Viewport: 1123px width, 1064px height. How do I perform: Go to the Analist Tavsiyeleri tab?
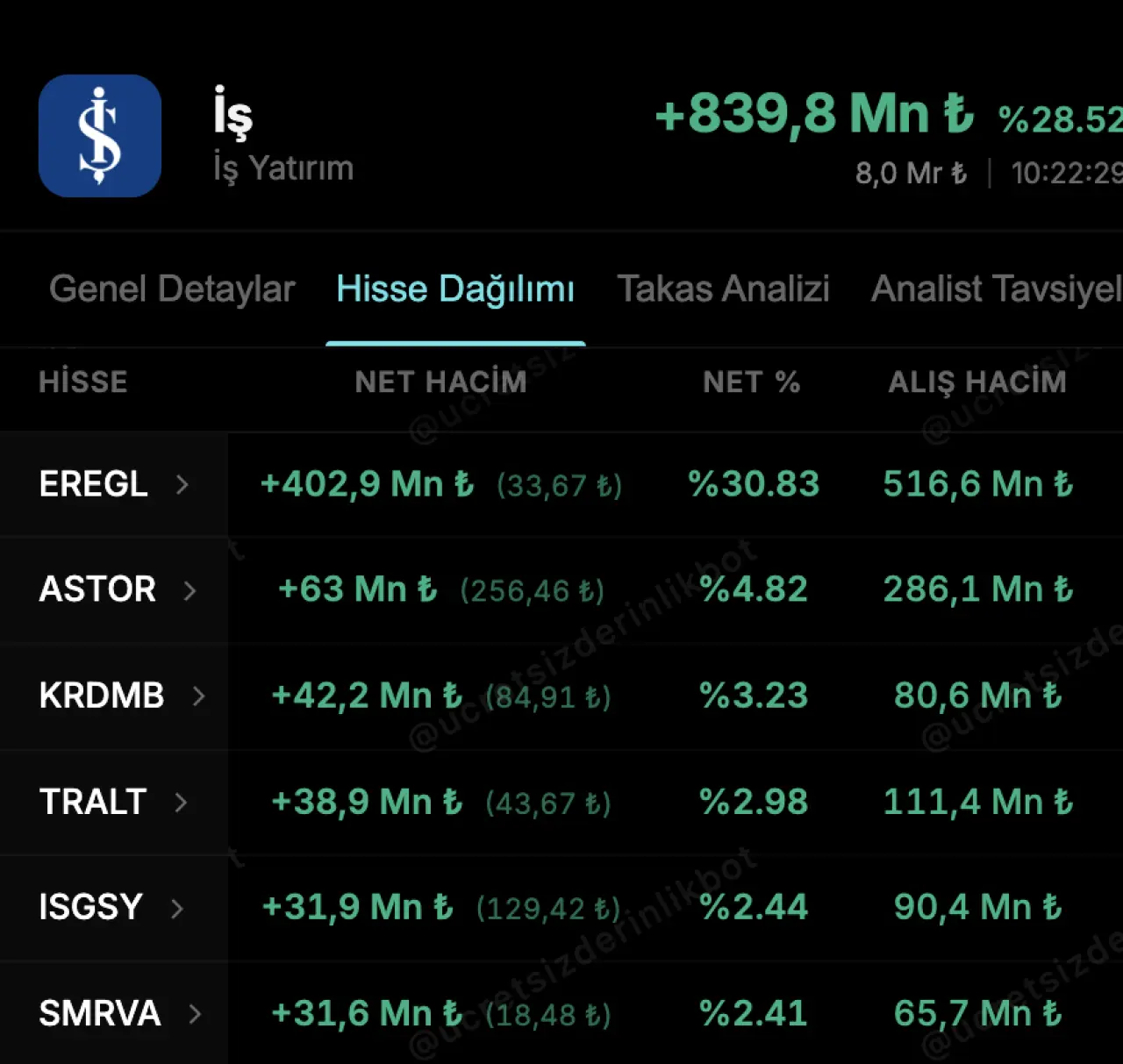996,289
